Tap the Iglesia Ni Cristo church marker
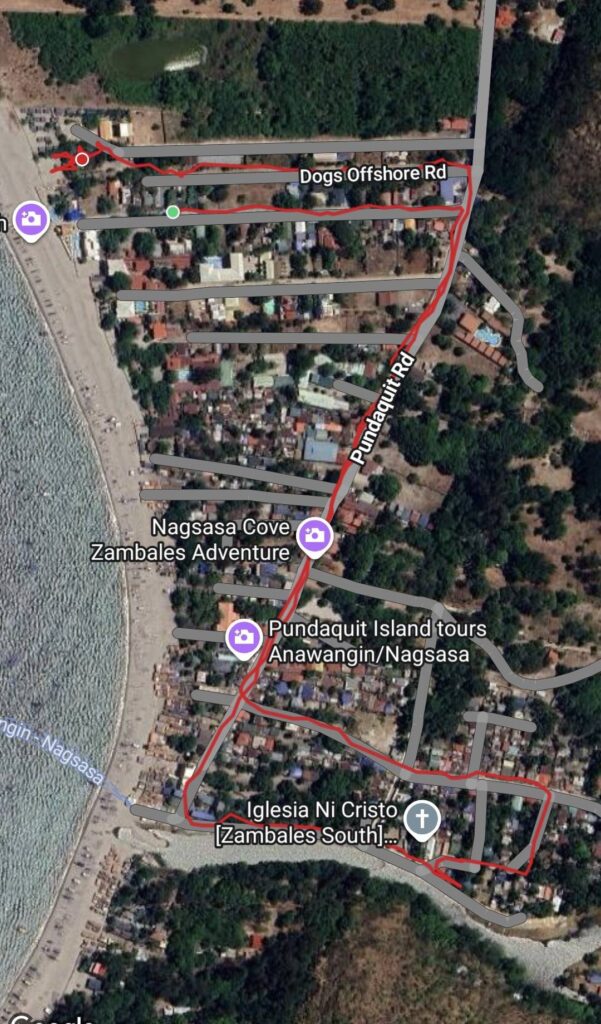 [x=422, y=820]
